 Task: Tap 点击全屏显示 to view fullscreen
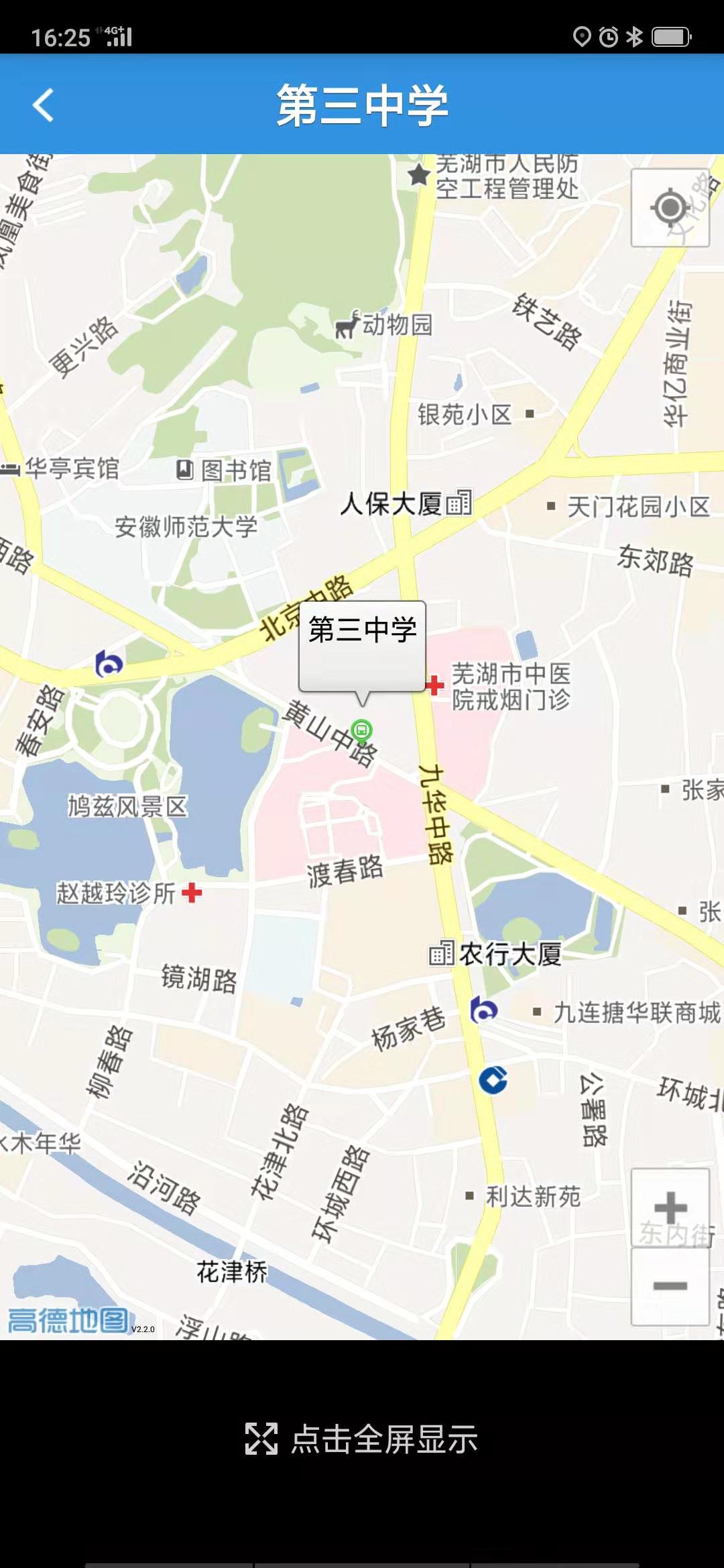tap(362, 1439)
